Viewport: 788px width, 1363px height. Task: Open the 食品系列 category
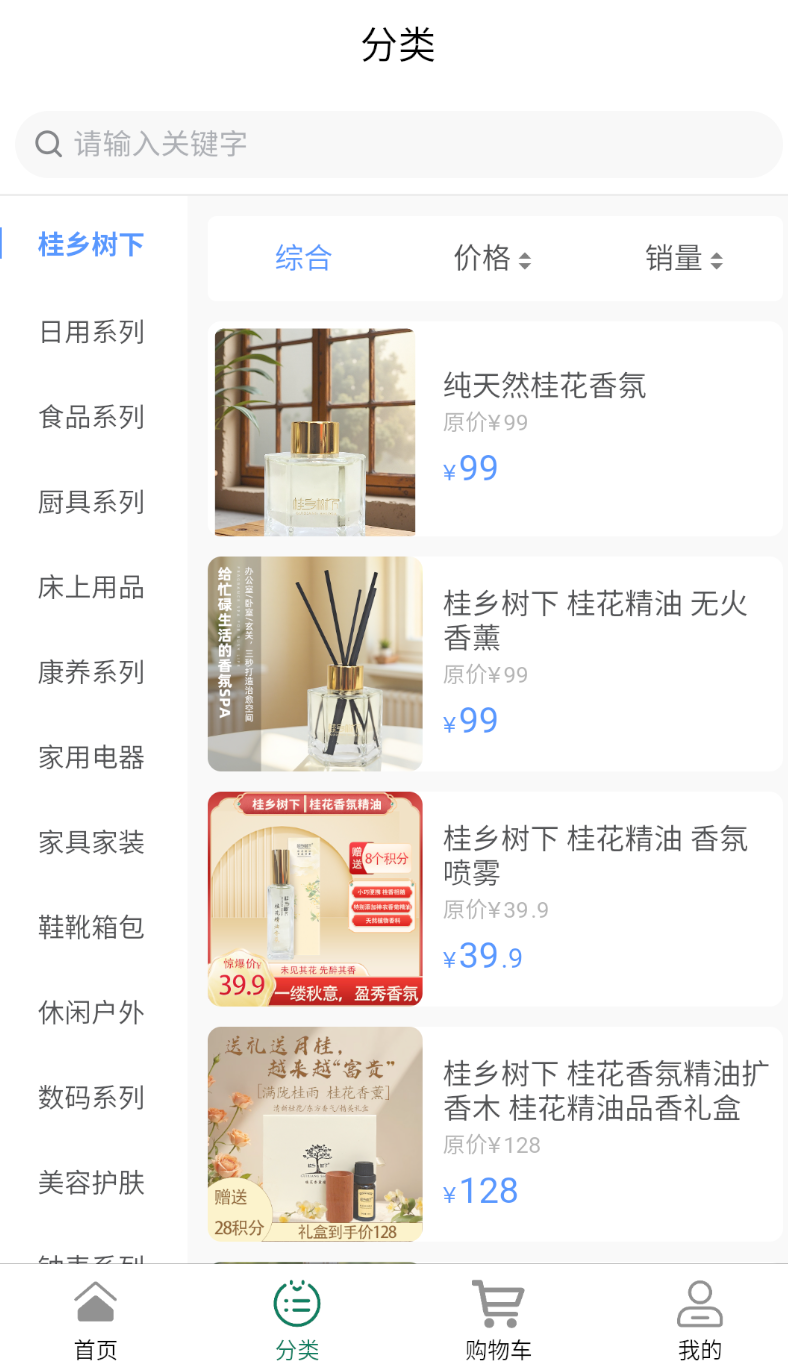tap(92, 417)
